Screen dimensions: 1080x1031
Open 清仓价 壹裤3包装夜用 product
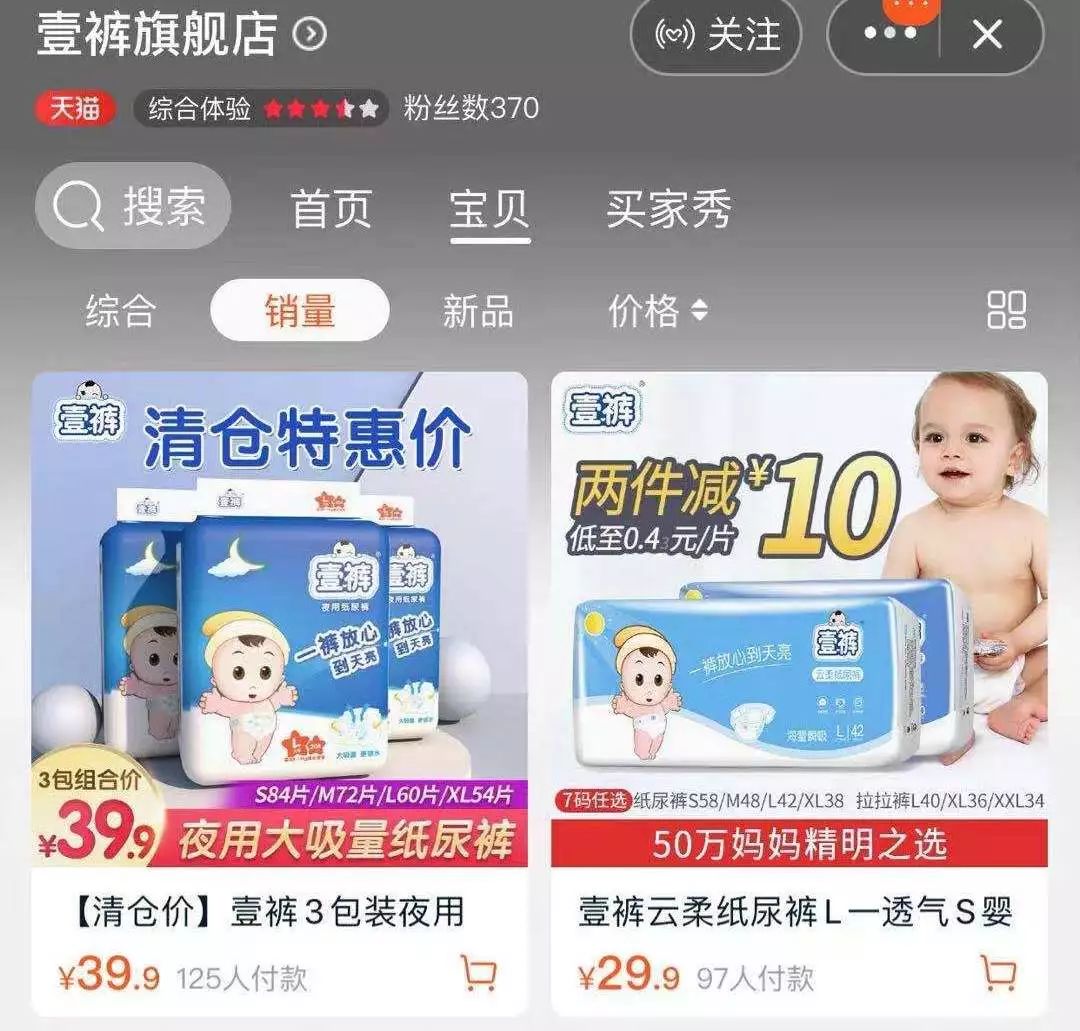[x=280, y=620]
